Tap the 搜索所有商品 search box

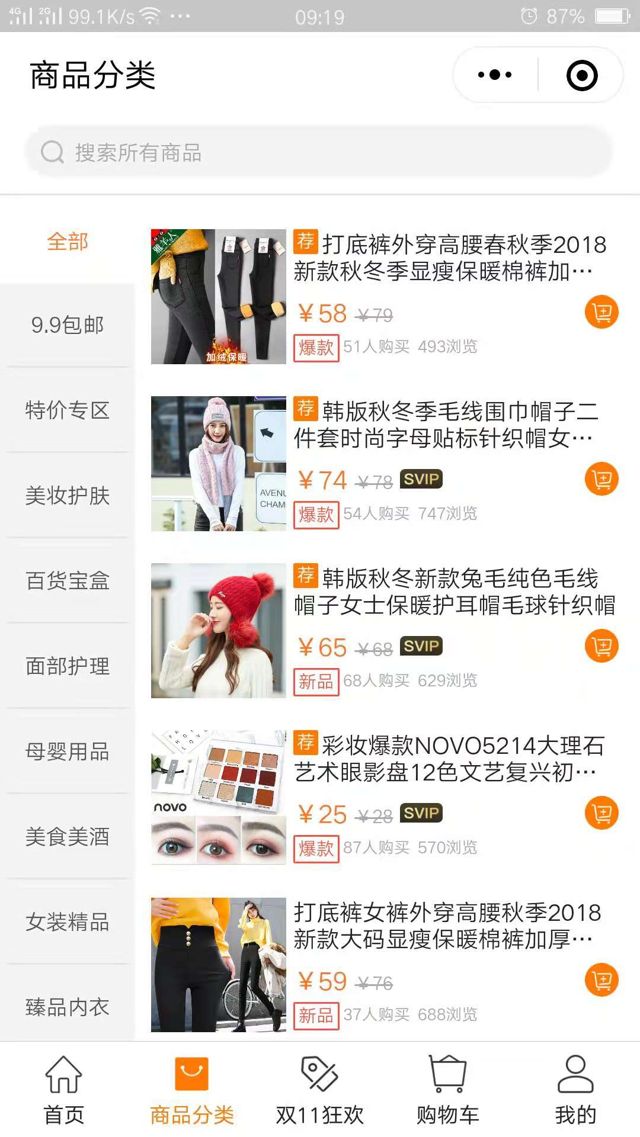tap(318, 152)
